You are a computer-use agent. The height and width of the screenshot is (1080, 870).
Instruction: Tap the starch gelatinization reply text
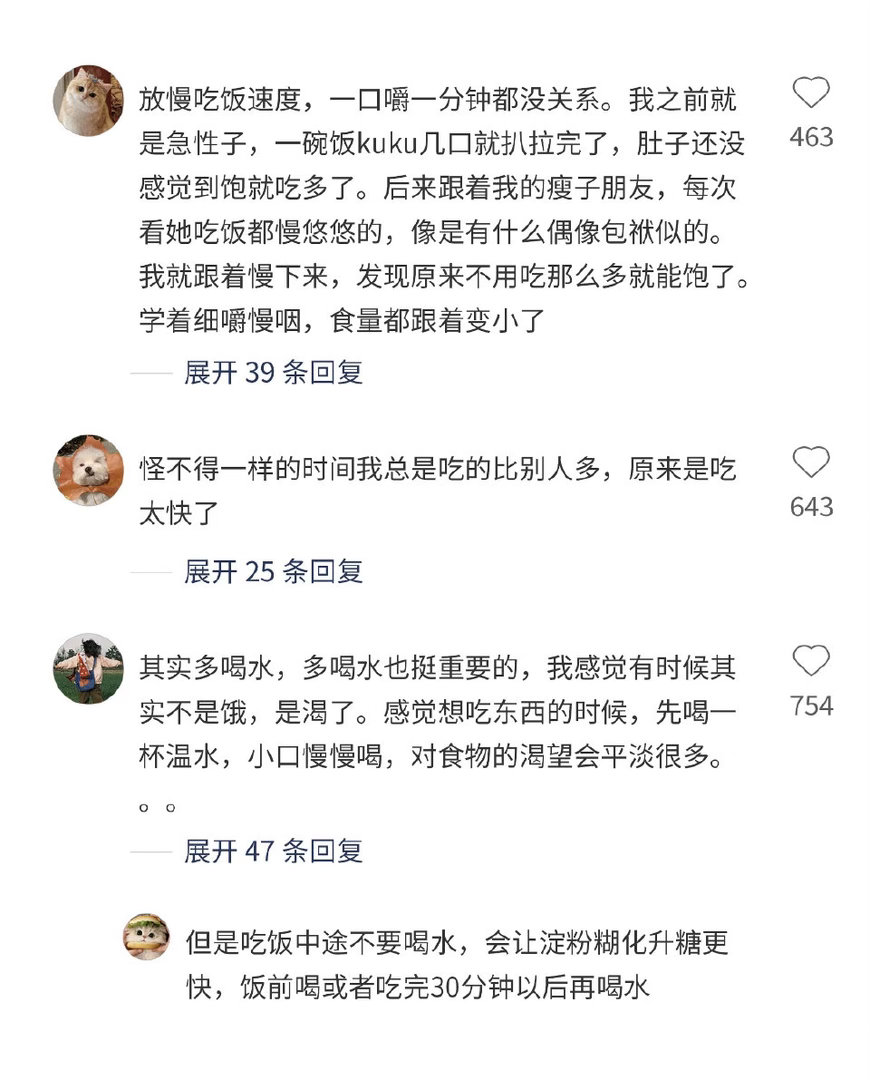(460, 965)
